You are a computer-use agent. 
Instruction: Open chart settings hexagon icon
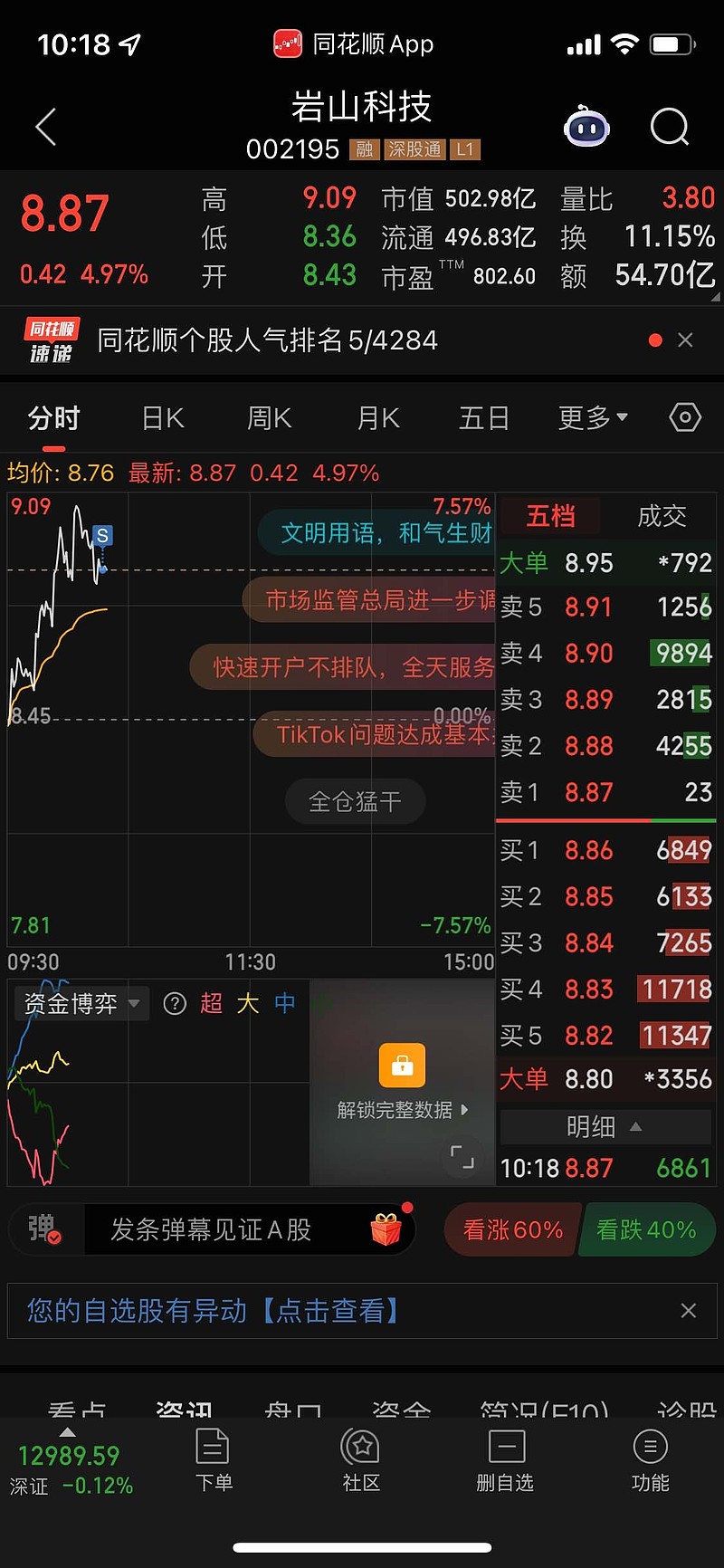pyautogui.click(x=685, y=417)
